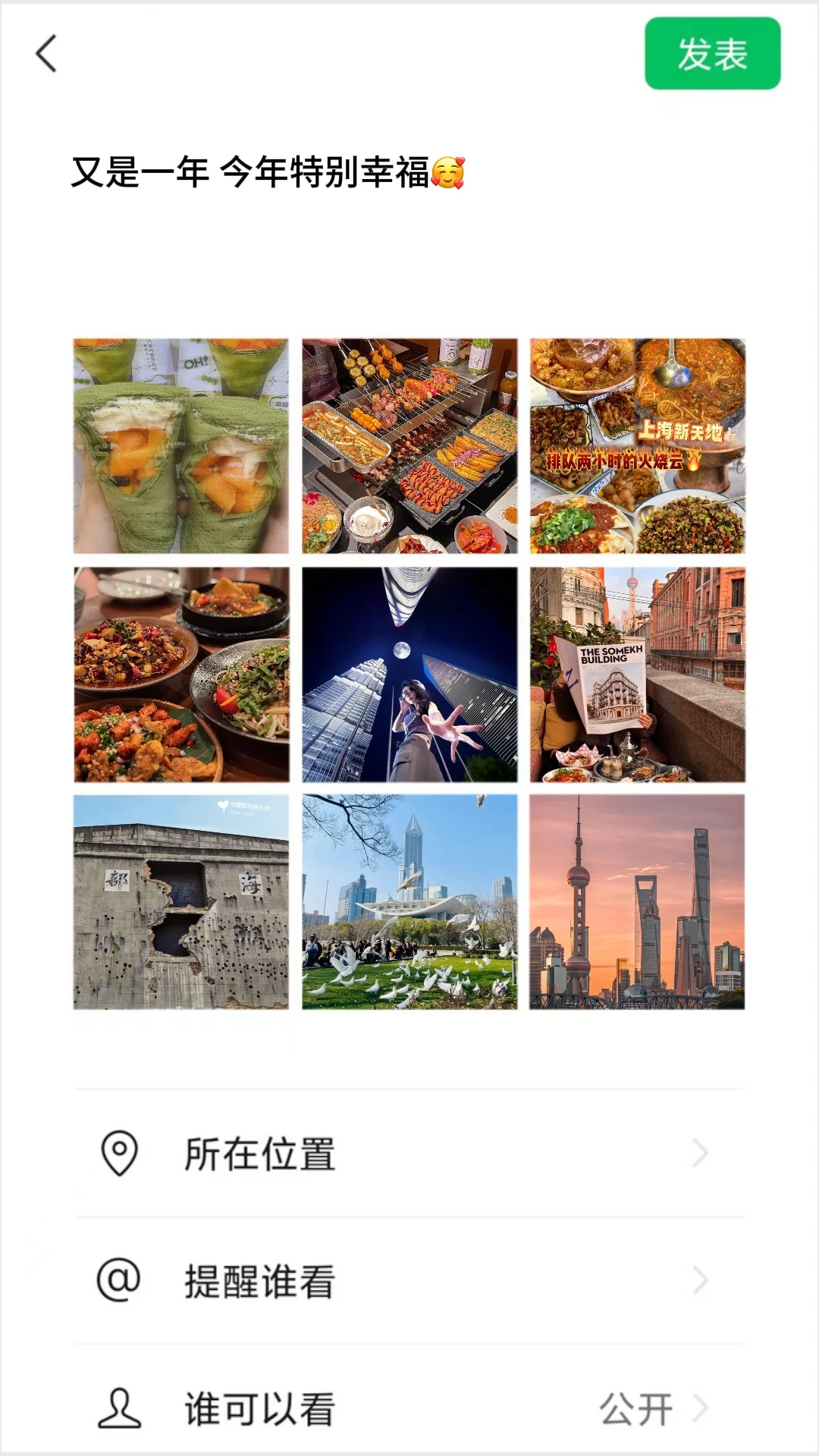
Task: Open the 上海新天地 hotpot photo
Action: [637, 446]
